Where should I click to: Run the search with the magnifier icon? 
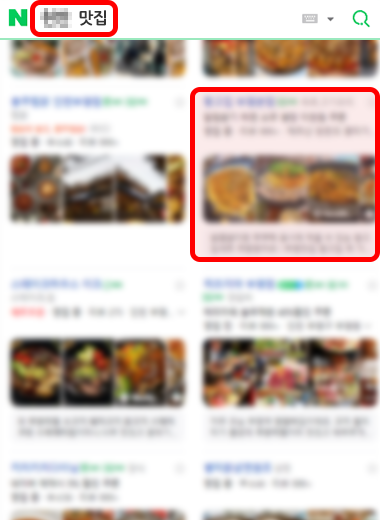pyautogui.click(x=361, y=18)
